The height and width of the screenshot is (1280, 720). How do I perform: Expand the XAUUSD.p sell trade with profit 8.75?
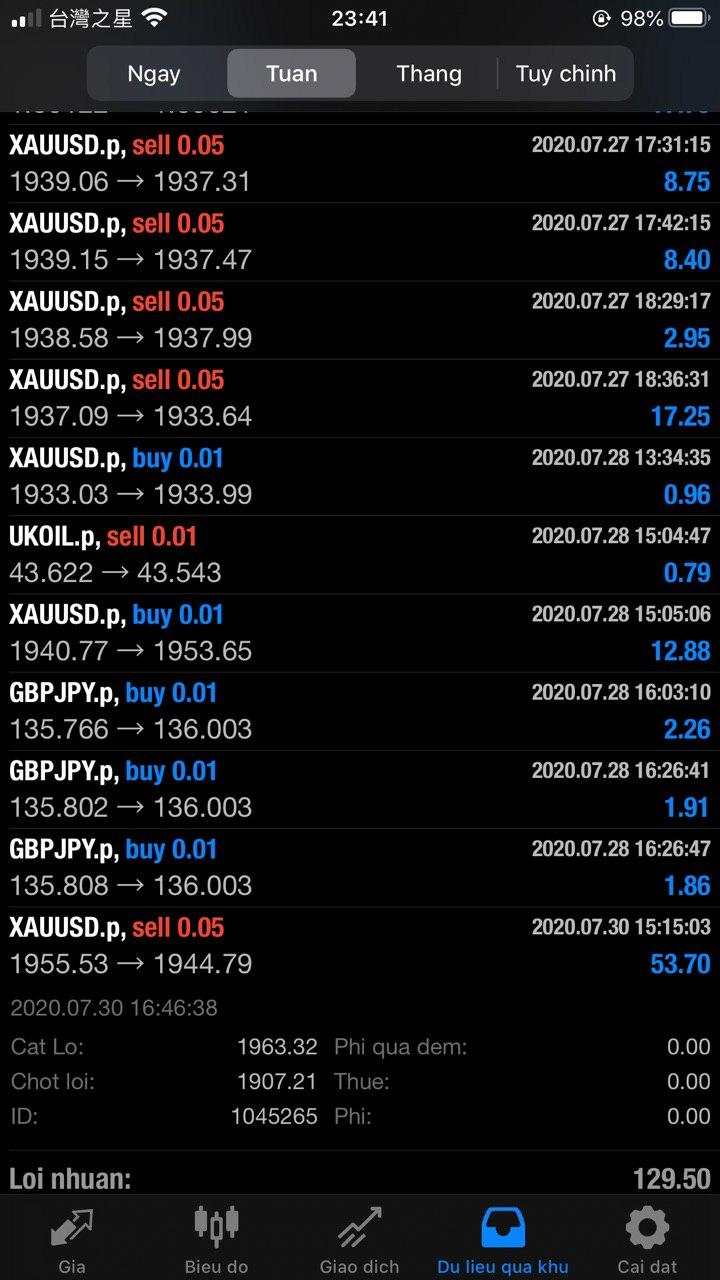(x=360, y=163)
